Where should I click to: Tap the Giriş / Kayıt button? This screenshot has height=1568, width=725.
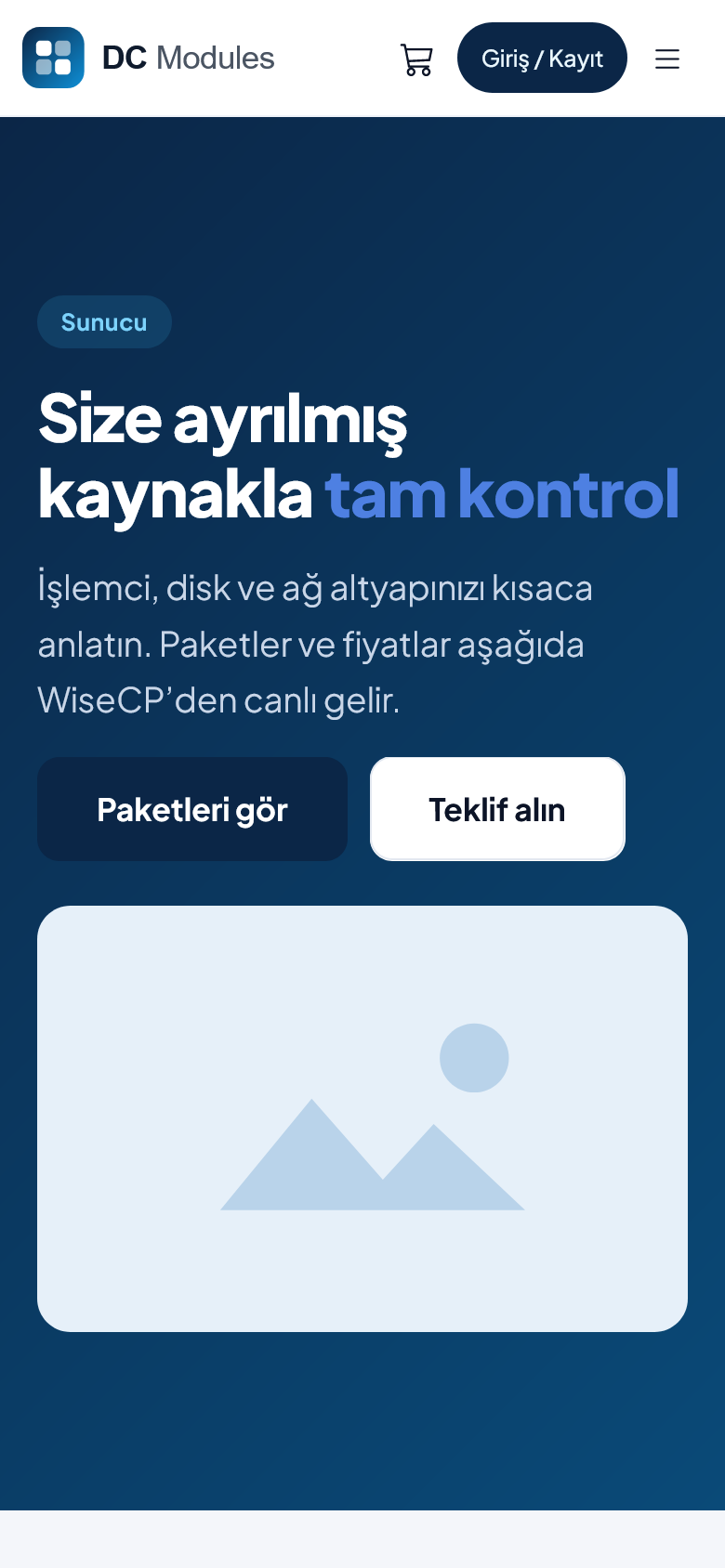542,58
